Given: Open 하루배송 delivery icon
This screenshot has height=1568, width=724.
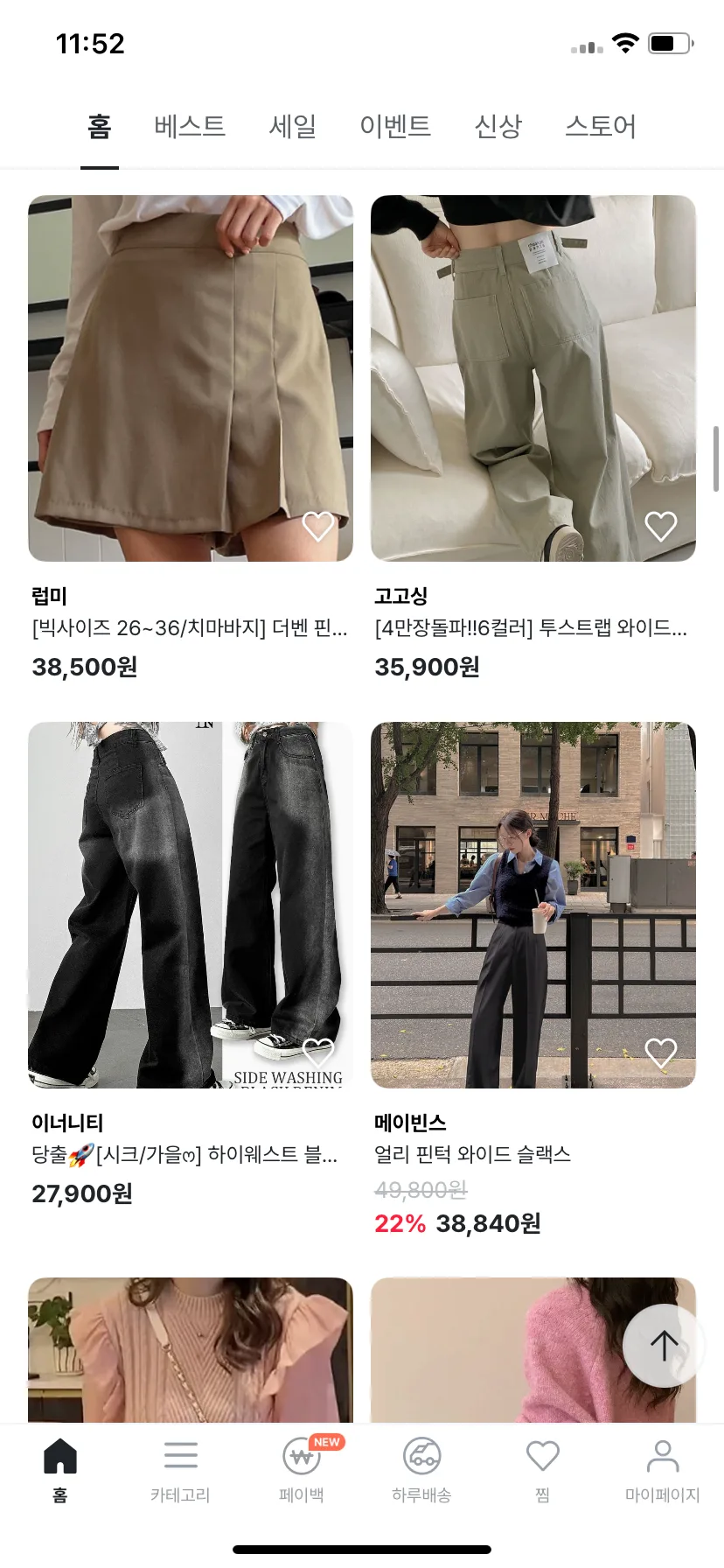Looking at the screenshot, I should 422,1455.
